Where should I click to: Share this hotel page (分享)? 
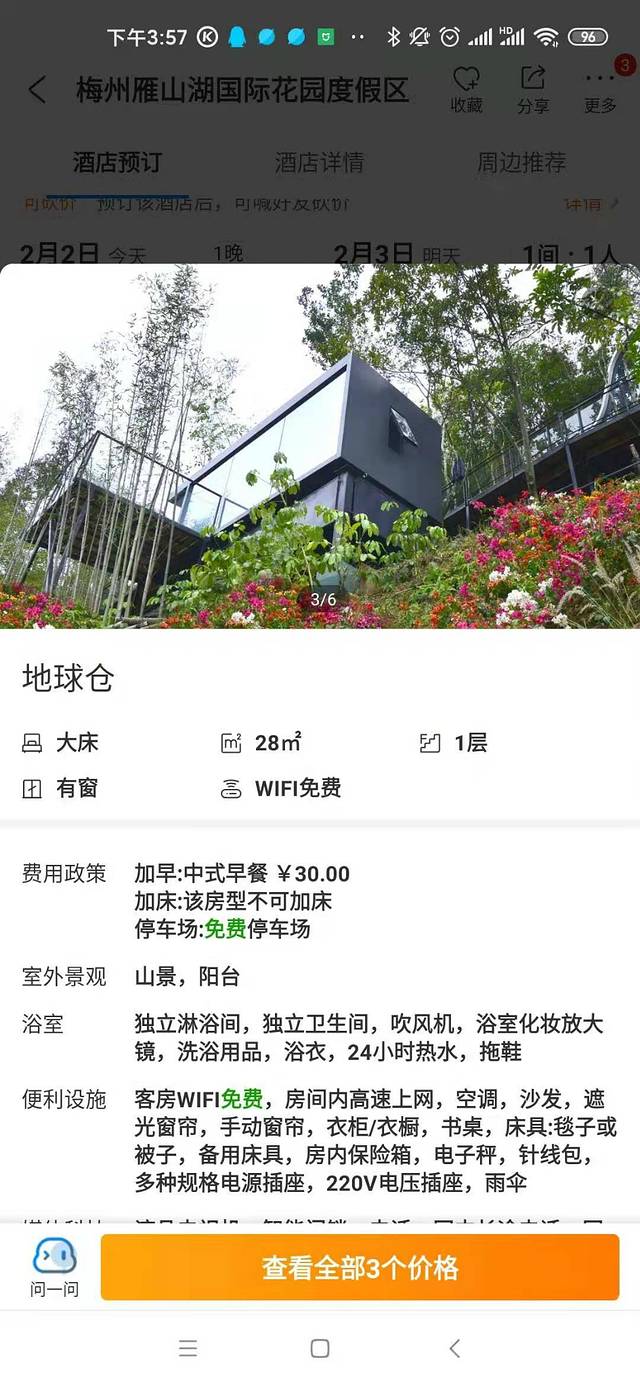[x=533, y=89]
